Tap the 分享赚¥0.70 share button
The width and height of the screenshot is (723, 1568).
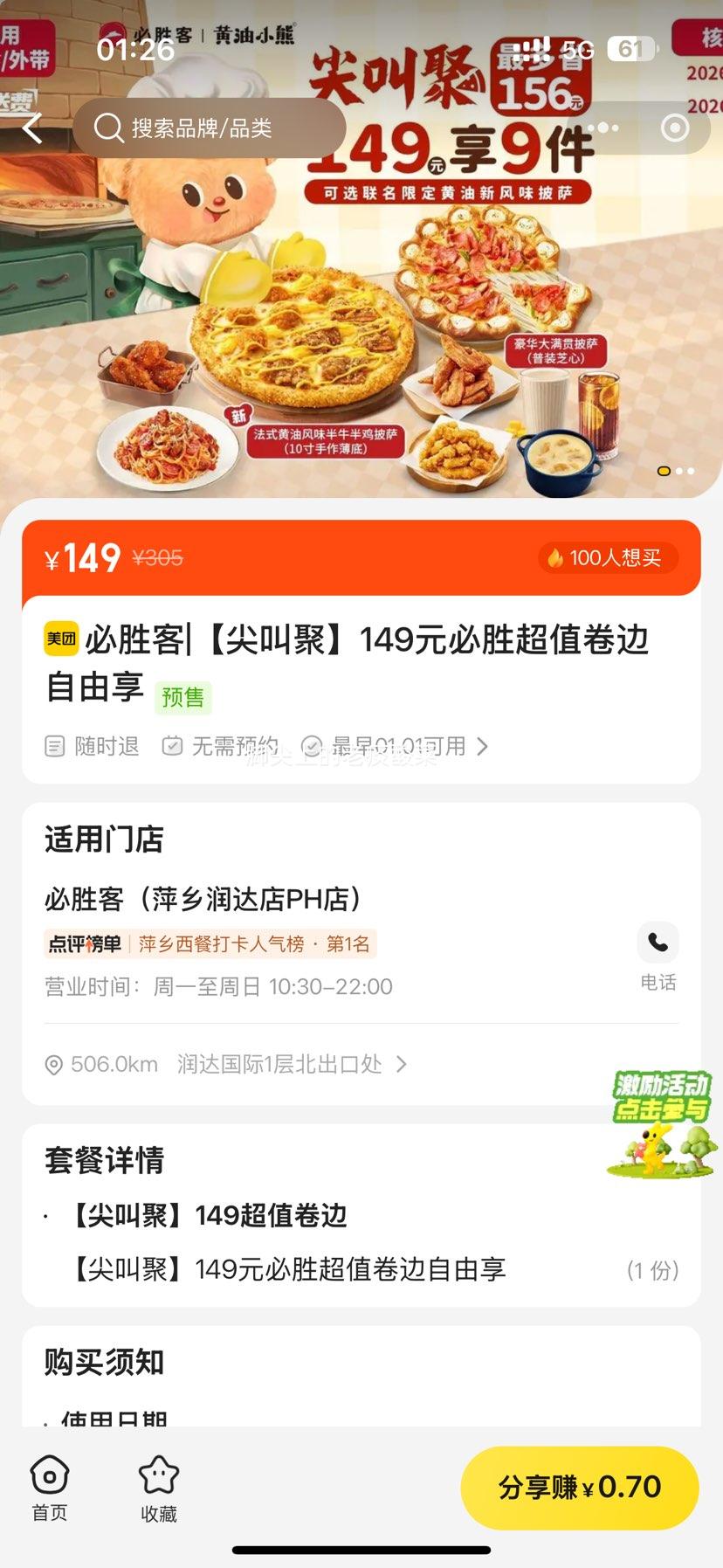click(x=580, y=1488)
